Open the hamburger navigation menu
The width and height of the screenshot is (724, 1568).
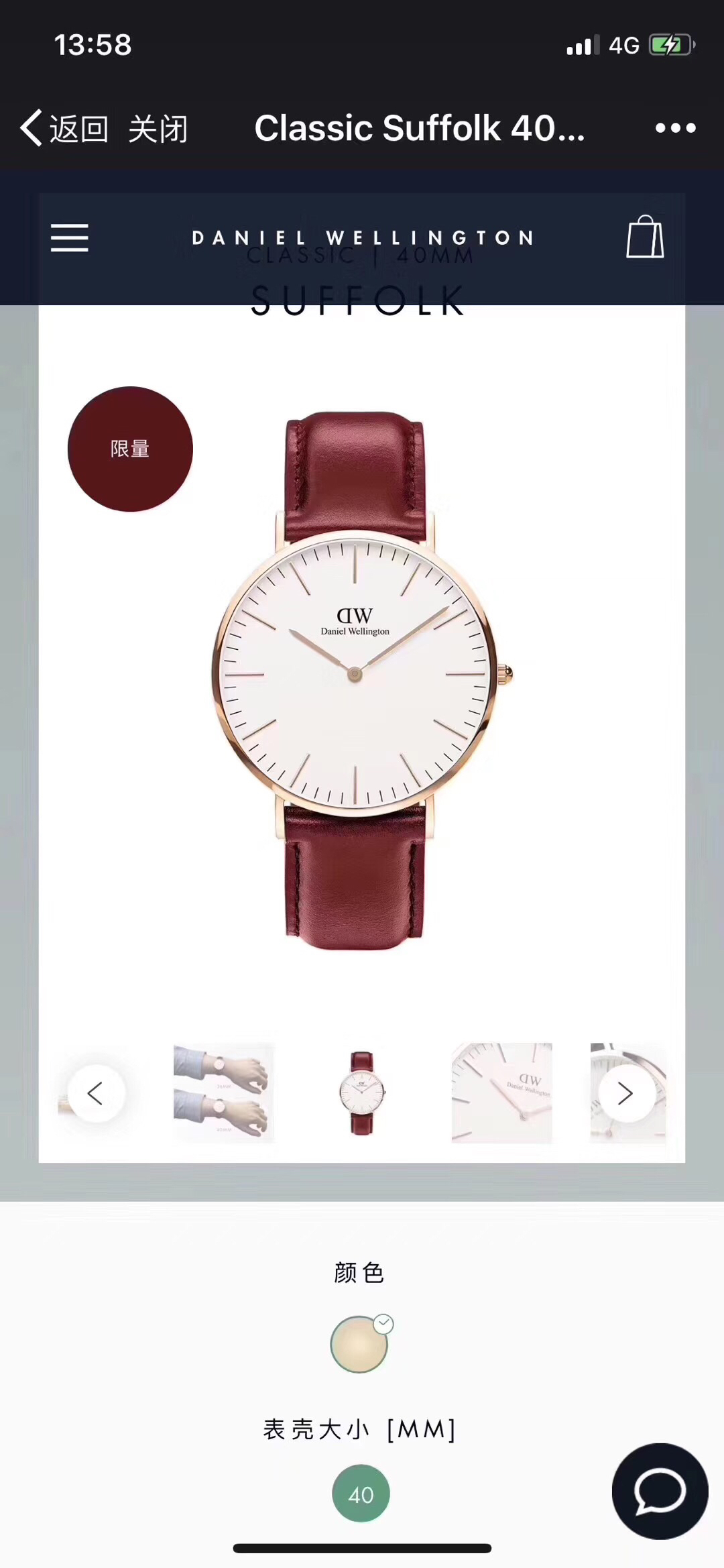70,238
